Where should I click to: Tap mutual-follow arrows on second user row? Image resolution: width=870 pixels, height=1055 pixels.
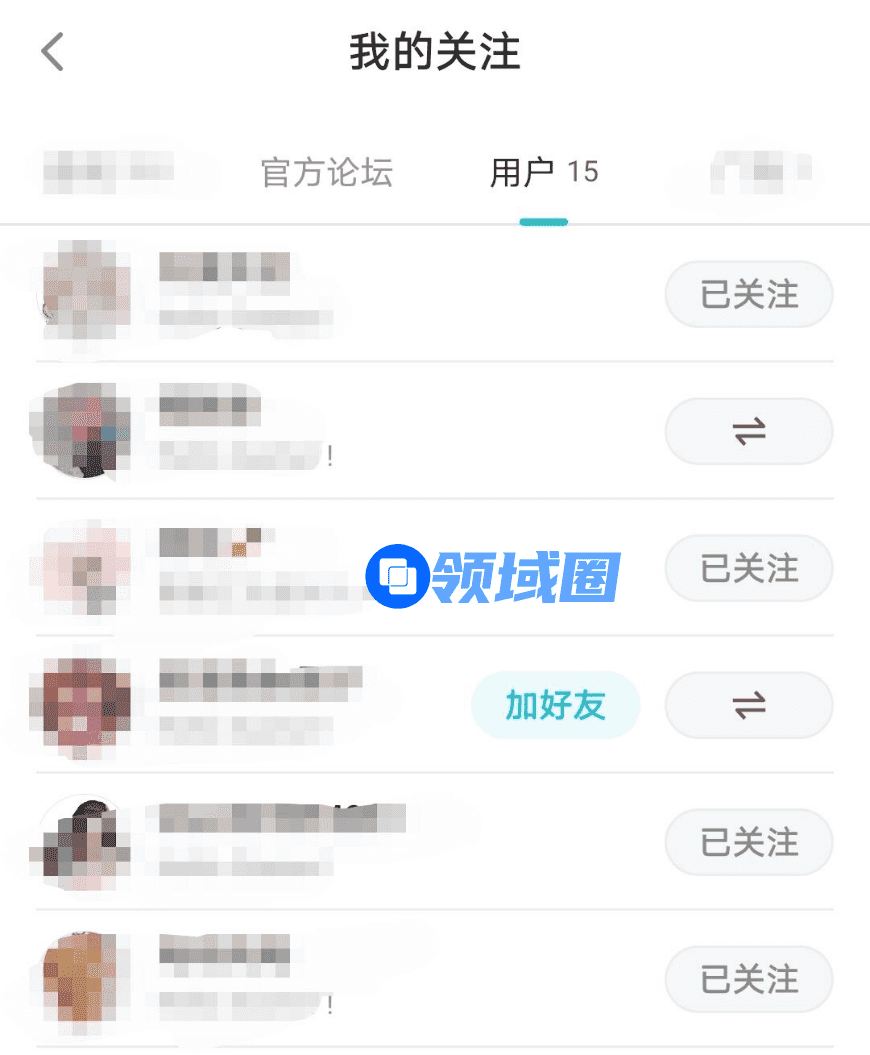click(x=749, y=431)
